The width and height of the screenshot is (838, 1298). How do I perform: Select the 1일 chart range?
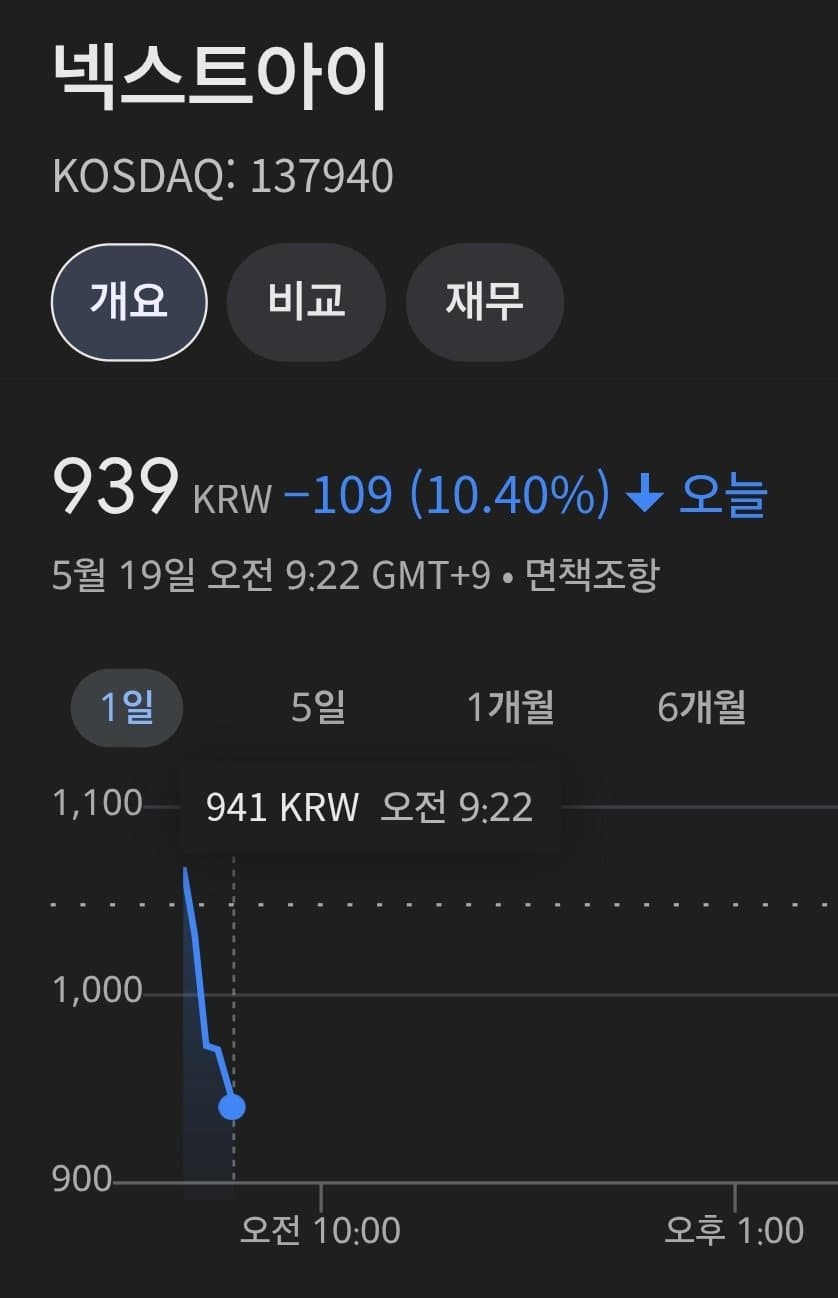coord(127,708)
